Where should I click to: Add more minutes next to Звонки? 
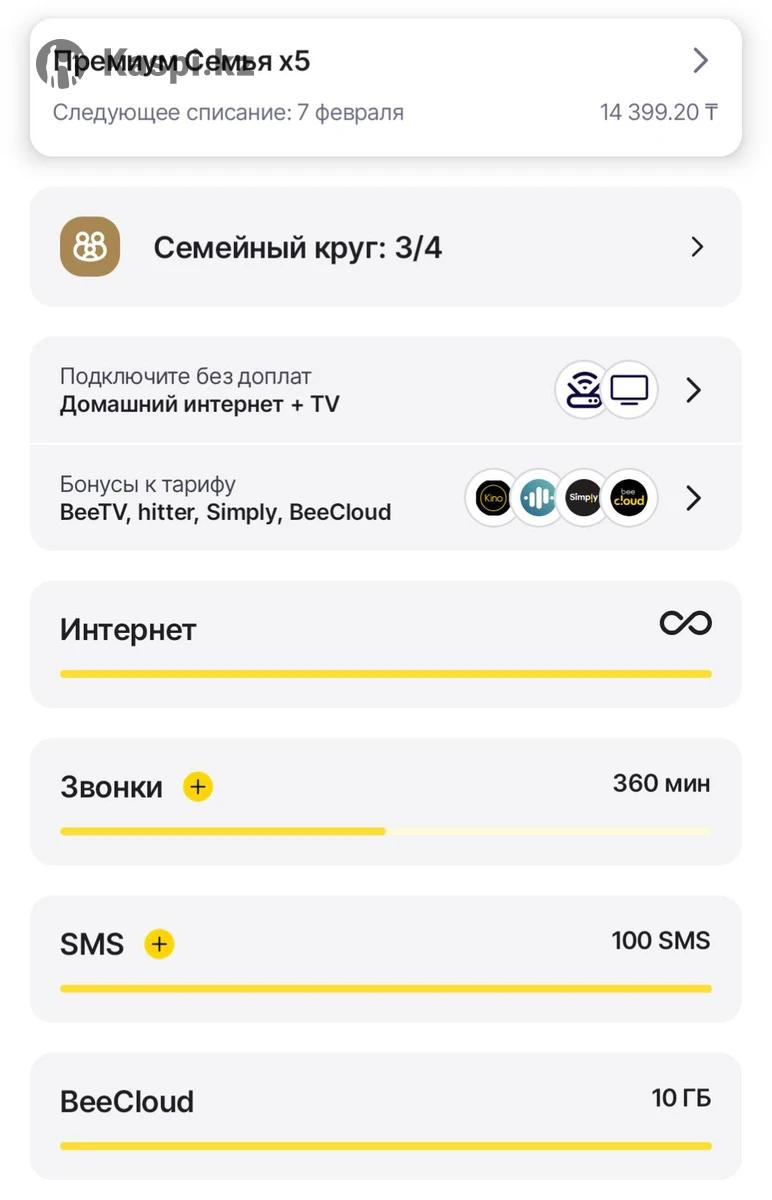pos(198,787)
